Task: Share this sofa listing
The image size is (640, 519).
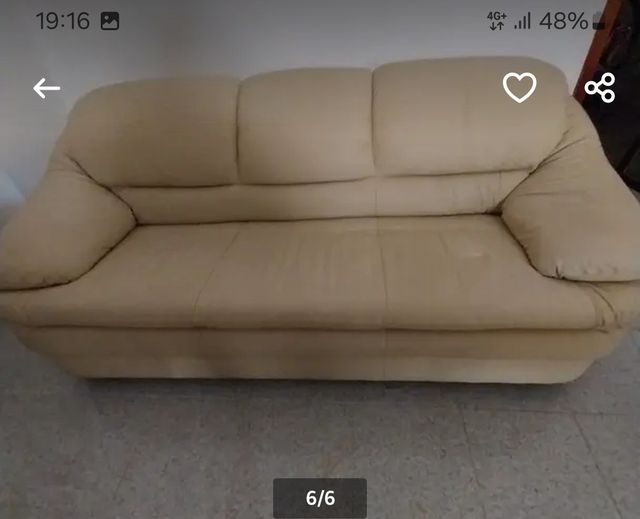Action: (x=600, y=88)
